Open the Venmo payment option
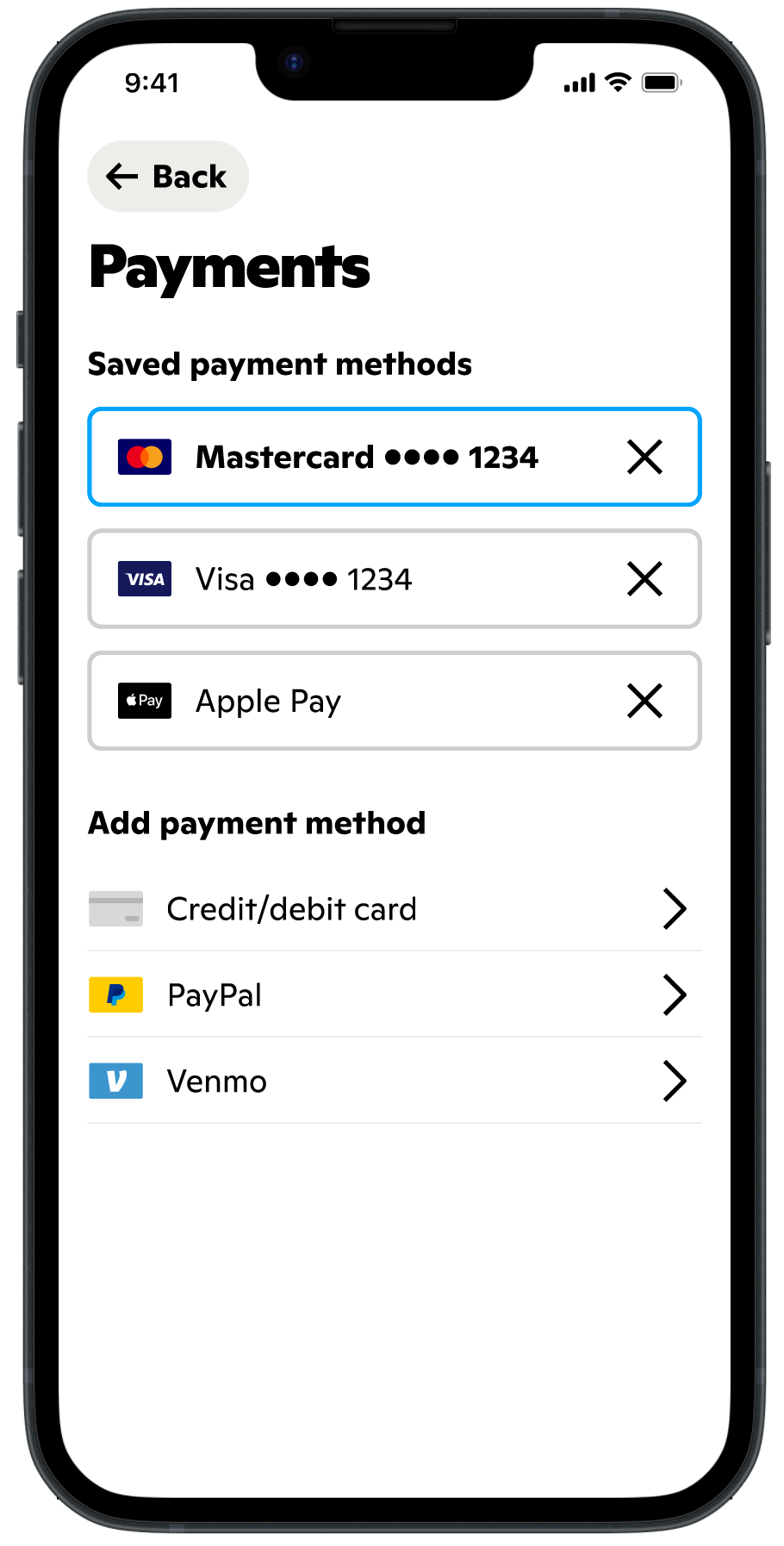 pos(394,1082)
